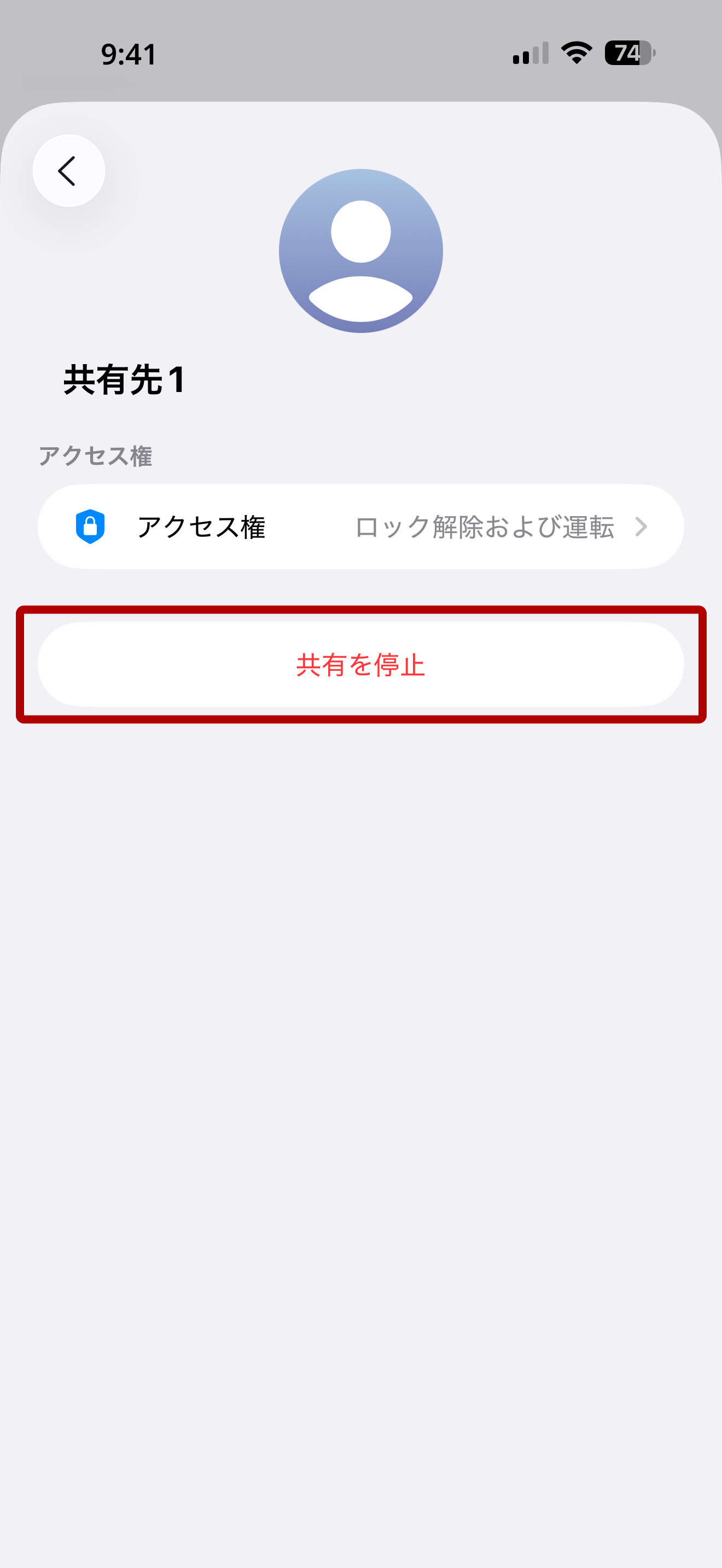Go back with the arrow button

68,171
